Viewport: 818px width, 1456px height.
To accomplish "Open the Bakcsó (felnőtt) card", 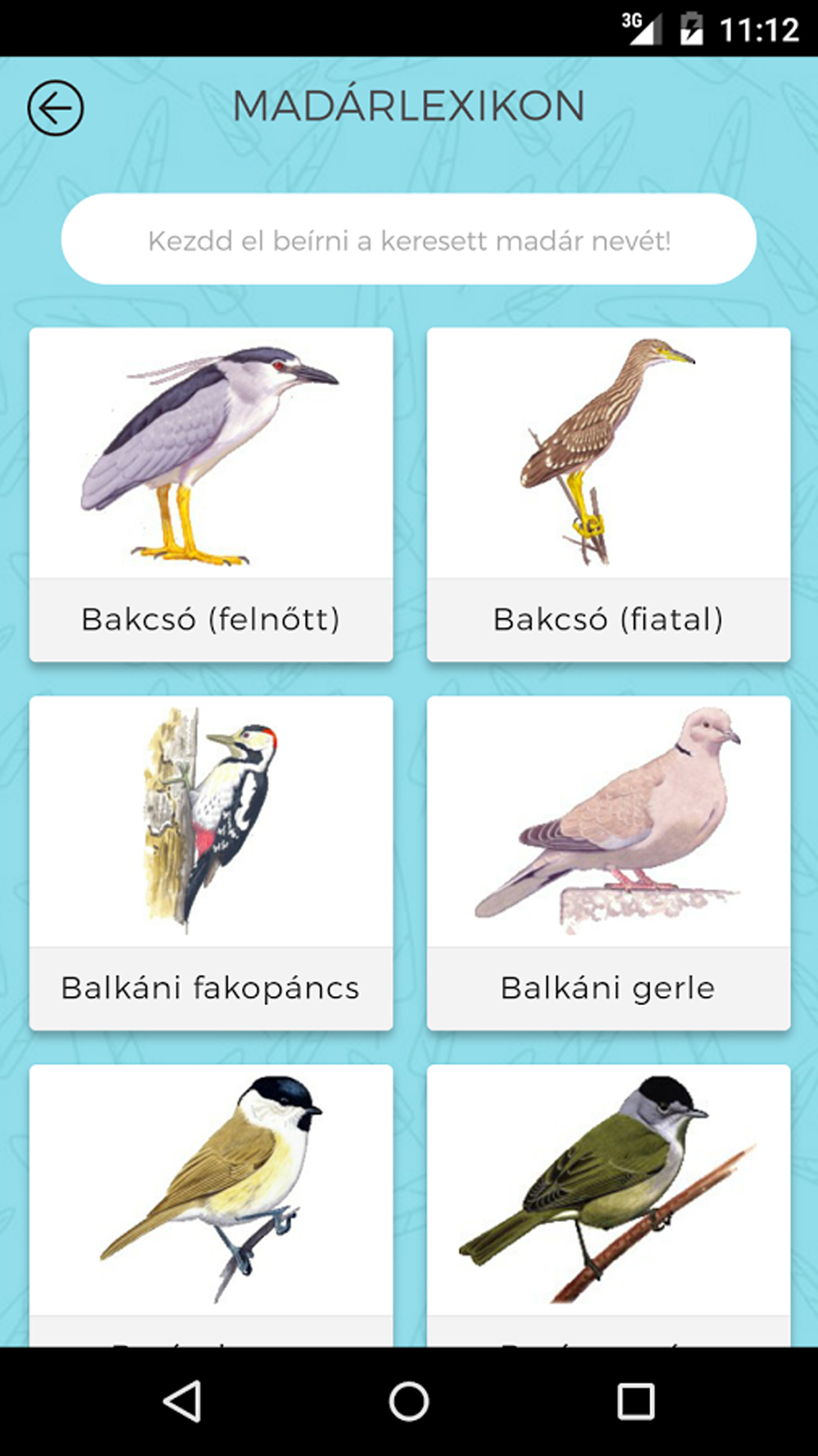I will 211,494.
